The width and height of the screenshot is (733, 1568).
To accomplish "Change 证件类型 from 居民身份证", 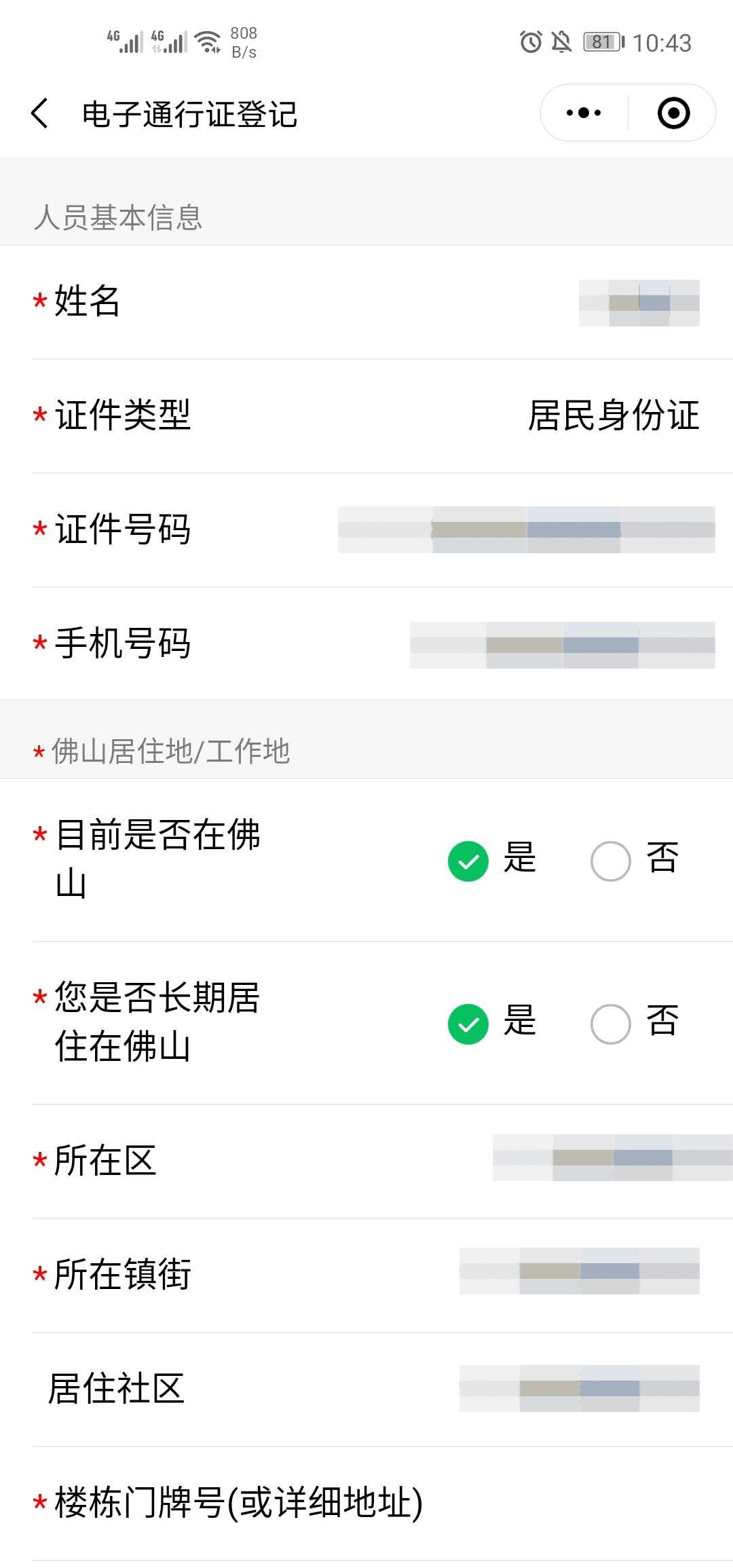I will pos(613,415).
